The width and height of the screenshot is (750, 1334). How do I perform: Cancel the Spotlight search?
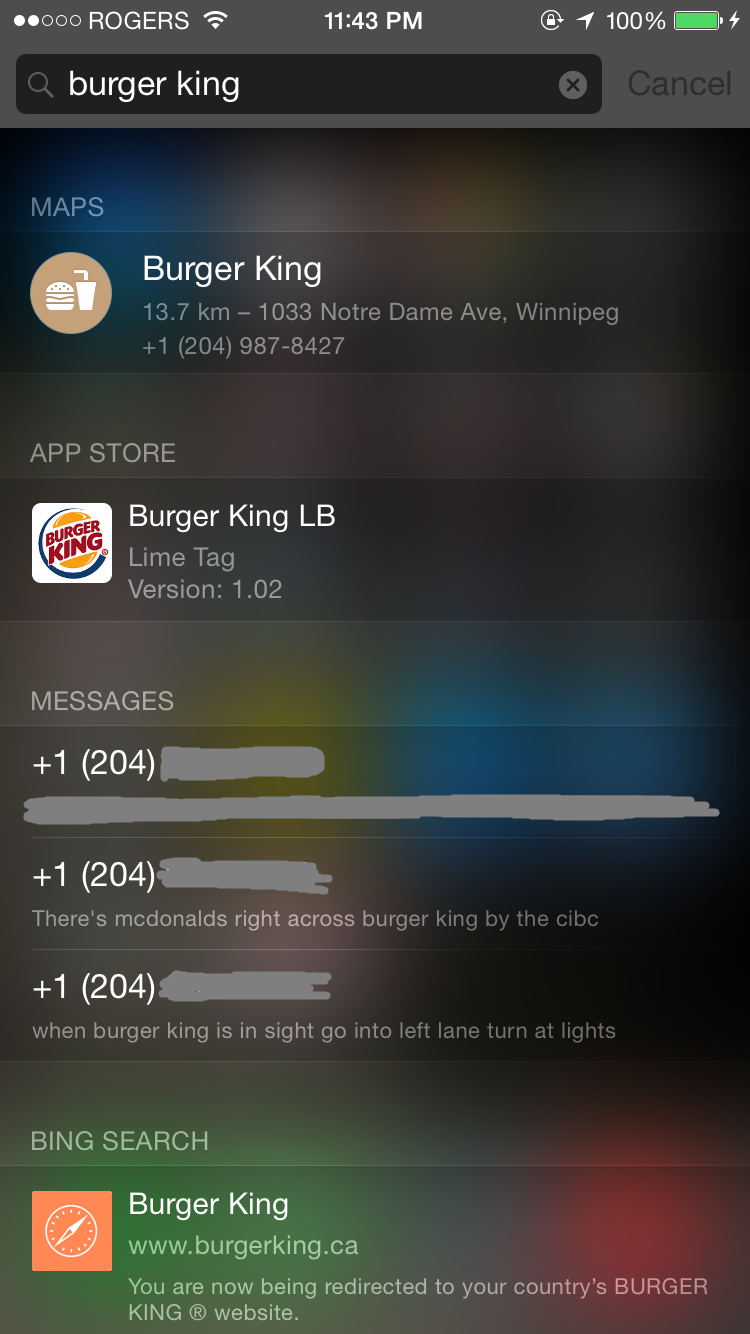[x=679, y=84]
